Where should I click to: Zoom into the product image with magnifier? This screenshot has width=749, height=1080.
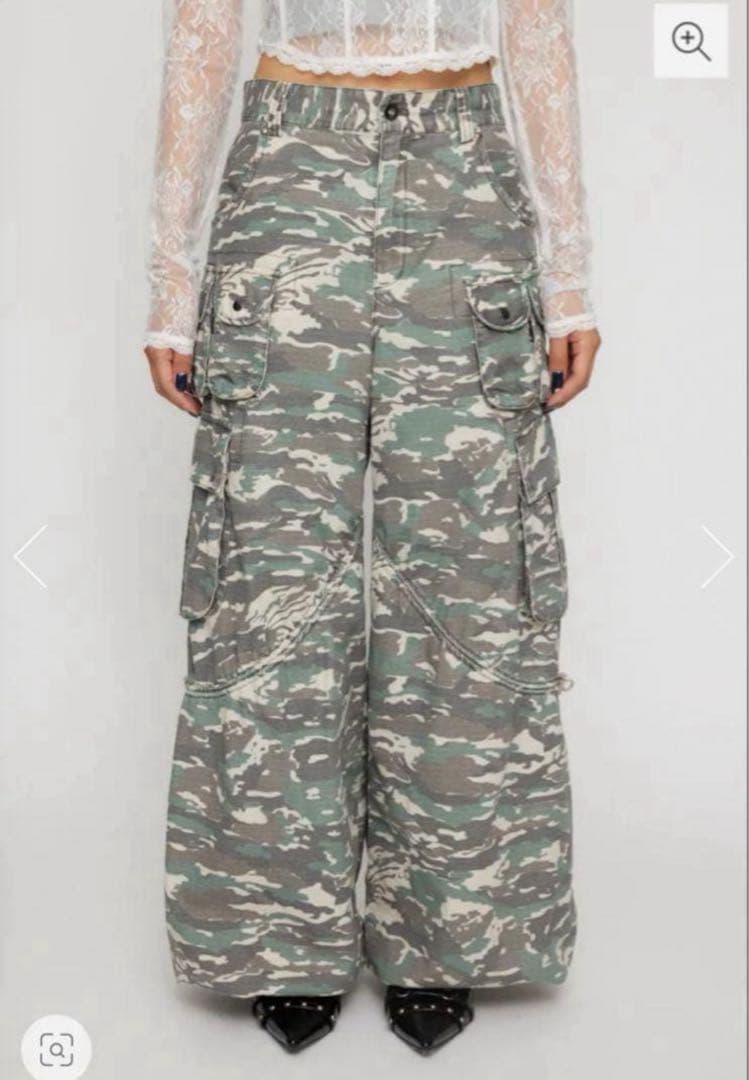pos(691,41)
